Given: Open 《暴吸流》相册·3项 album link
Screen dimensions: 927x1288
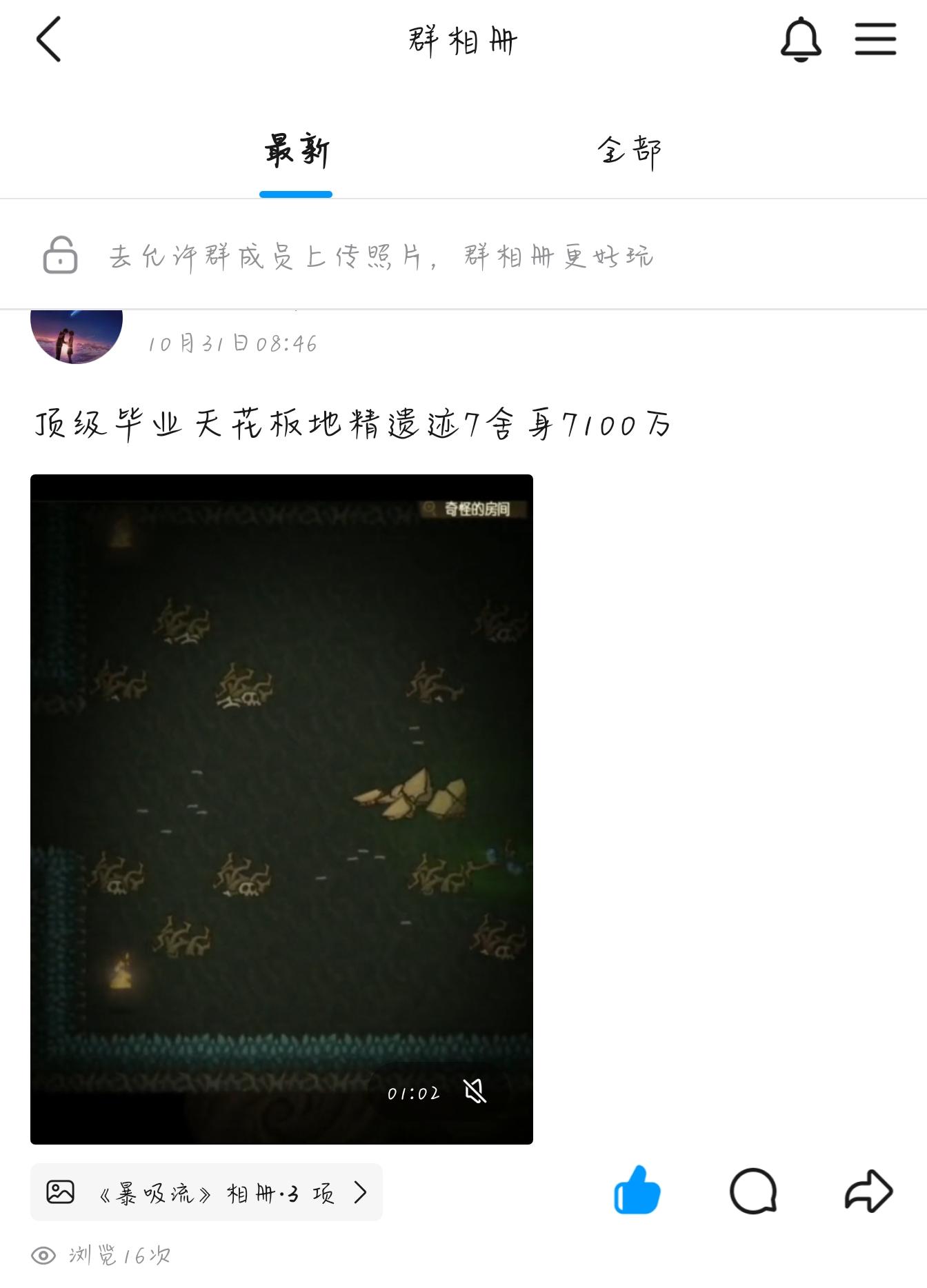Looking at the screenshot, I should (207, 1191).
